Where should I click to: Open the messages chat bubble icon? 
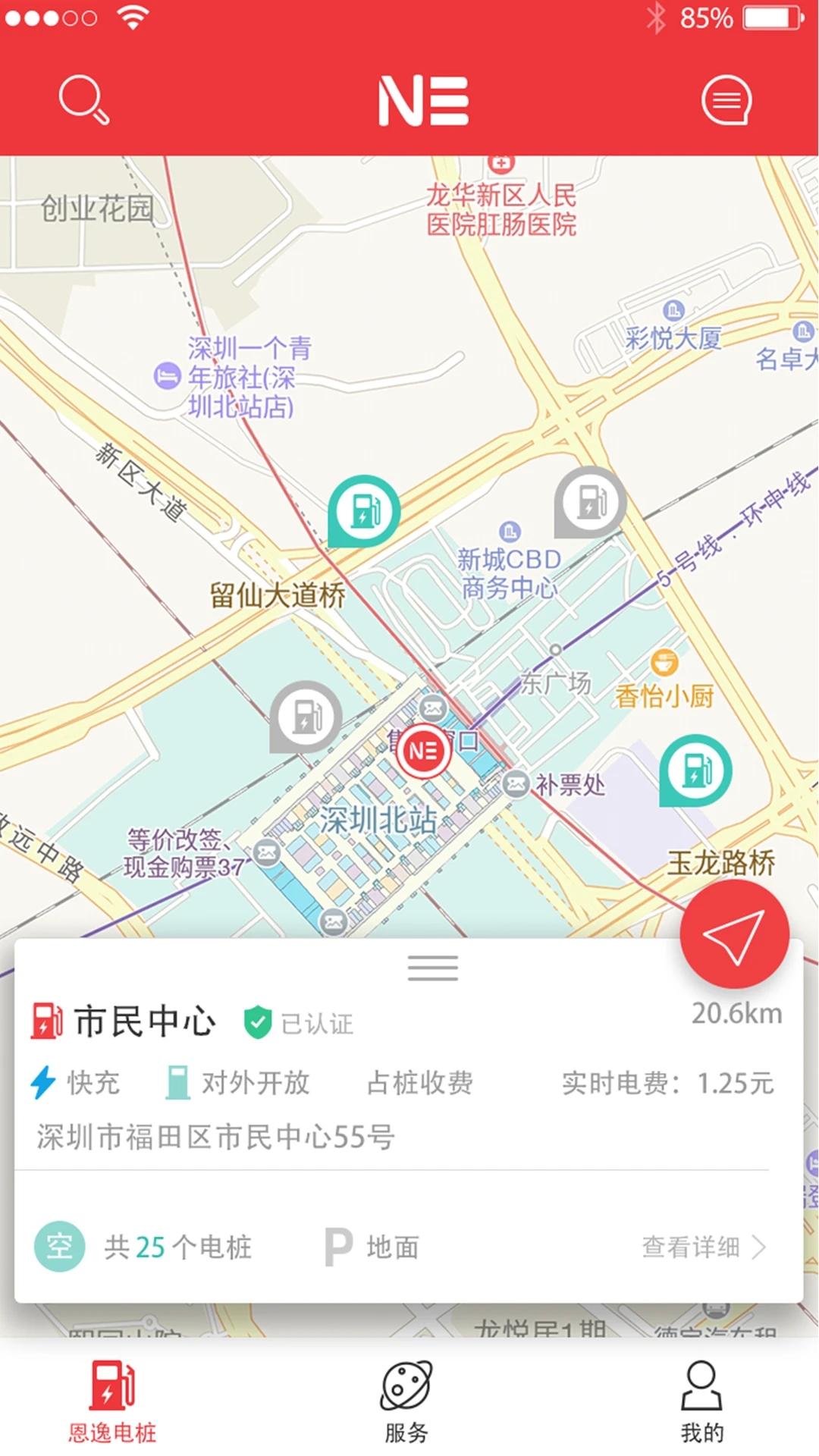pyautogui.click(x=726, y=100)
